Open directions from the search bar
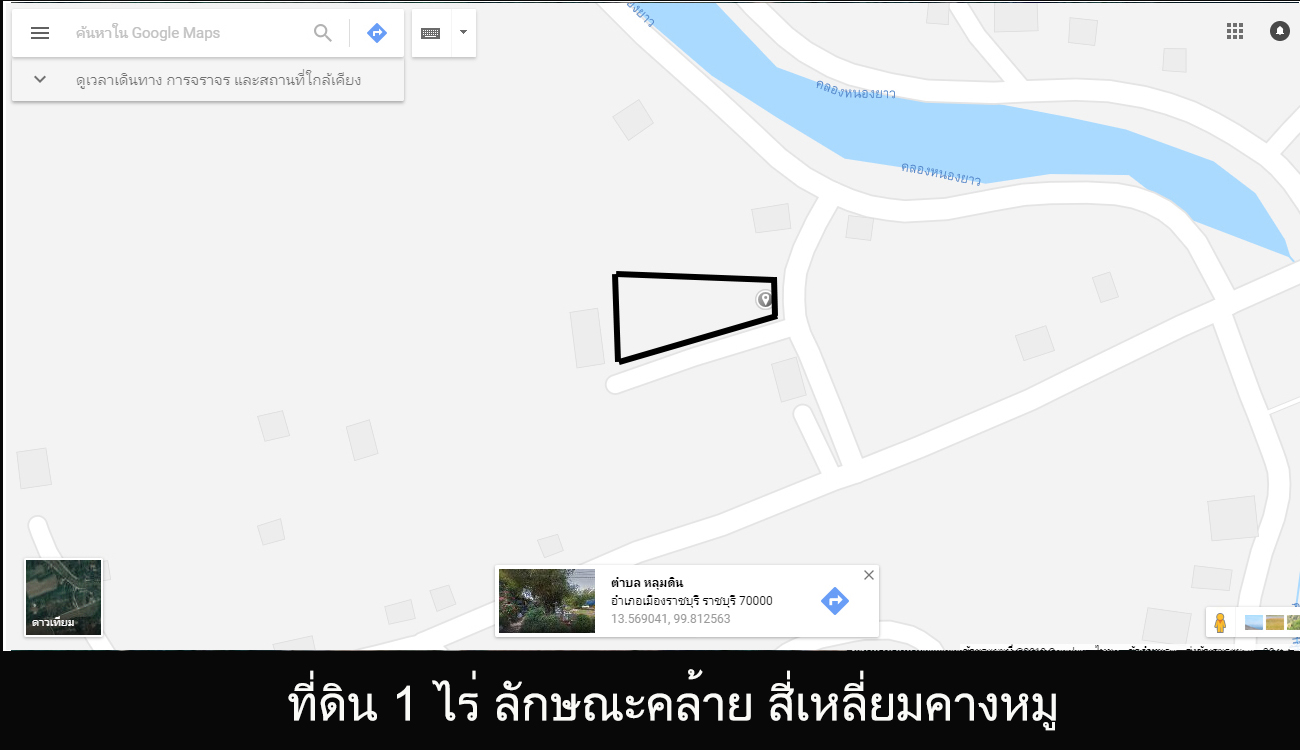The width and height of the screenshot is (1300, 750). [377, 33]
